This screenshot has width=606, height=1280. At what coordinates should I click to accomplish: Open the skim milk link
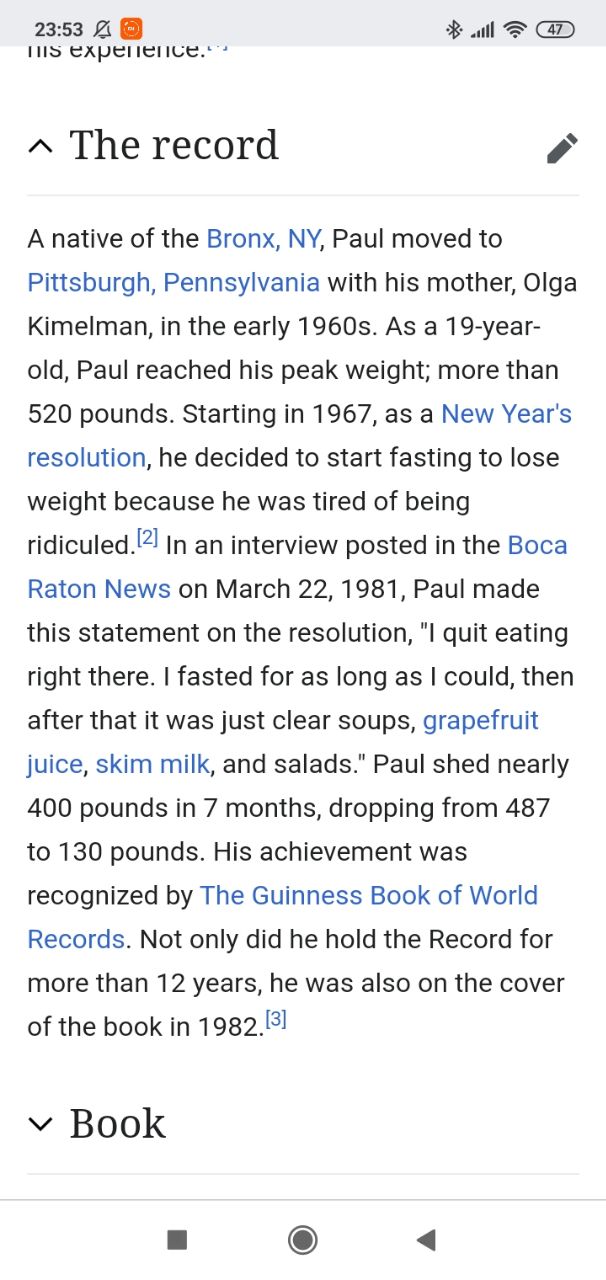(x=153, y=764)
